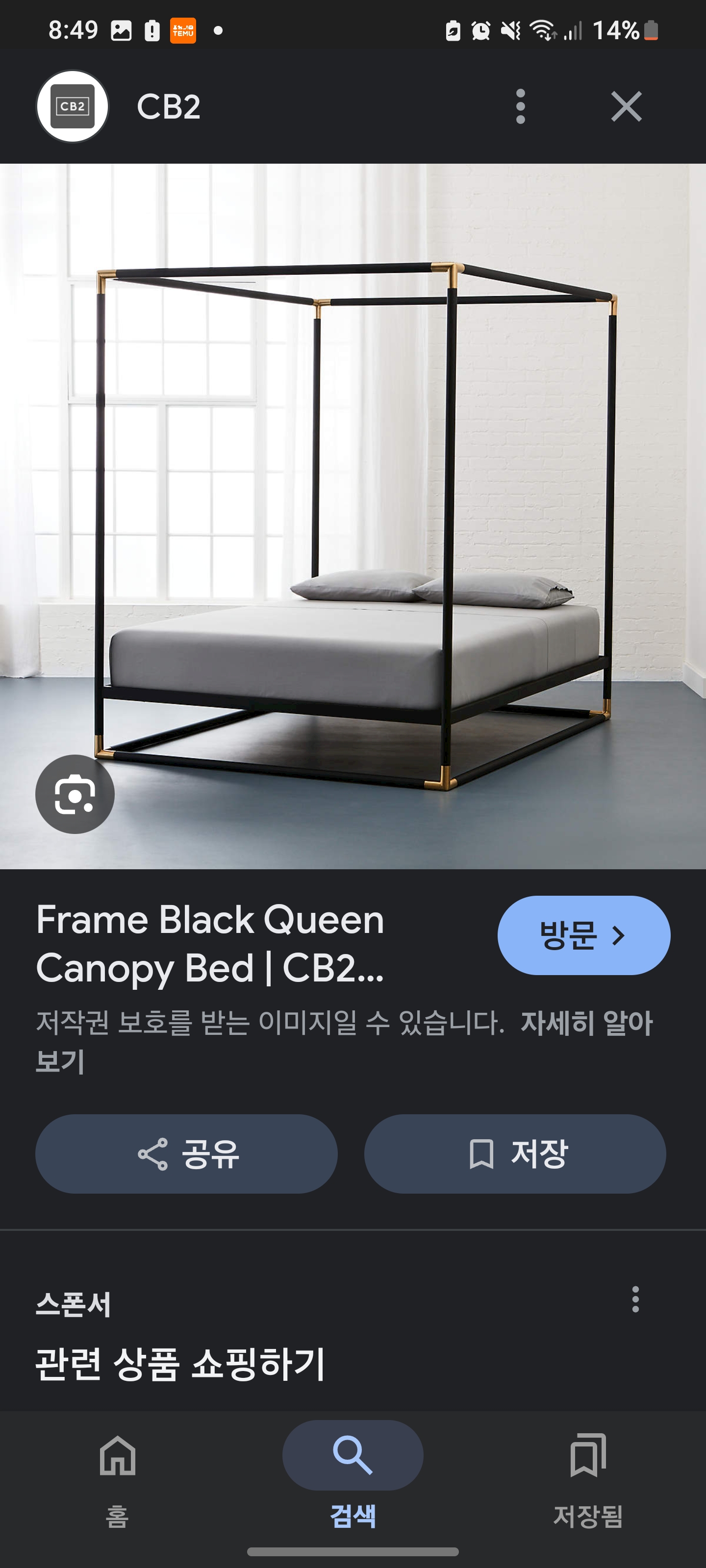Image resolution: width=706 pixels, height=1568 pixels.
Task: Open the overflow menu next to CB2
Action: tap(520, 106)
